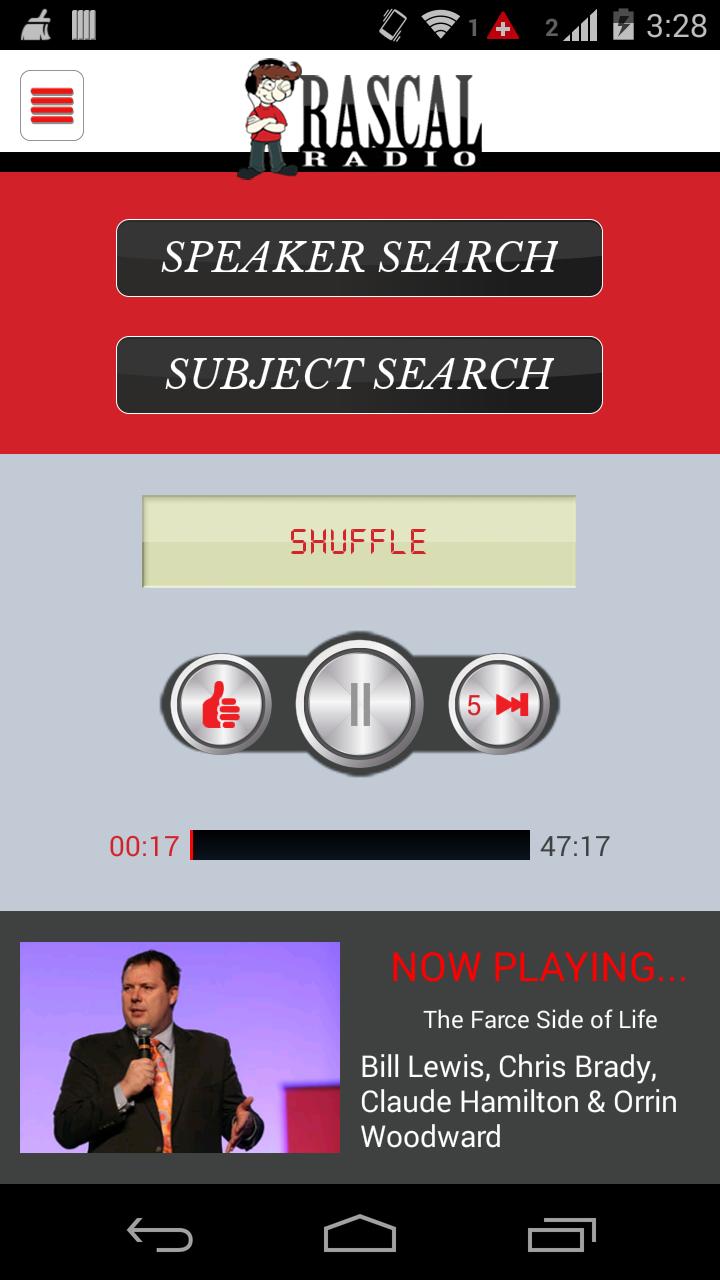Open the recent apps view

[x=560, y=1234]
